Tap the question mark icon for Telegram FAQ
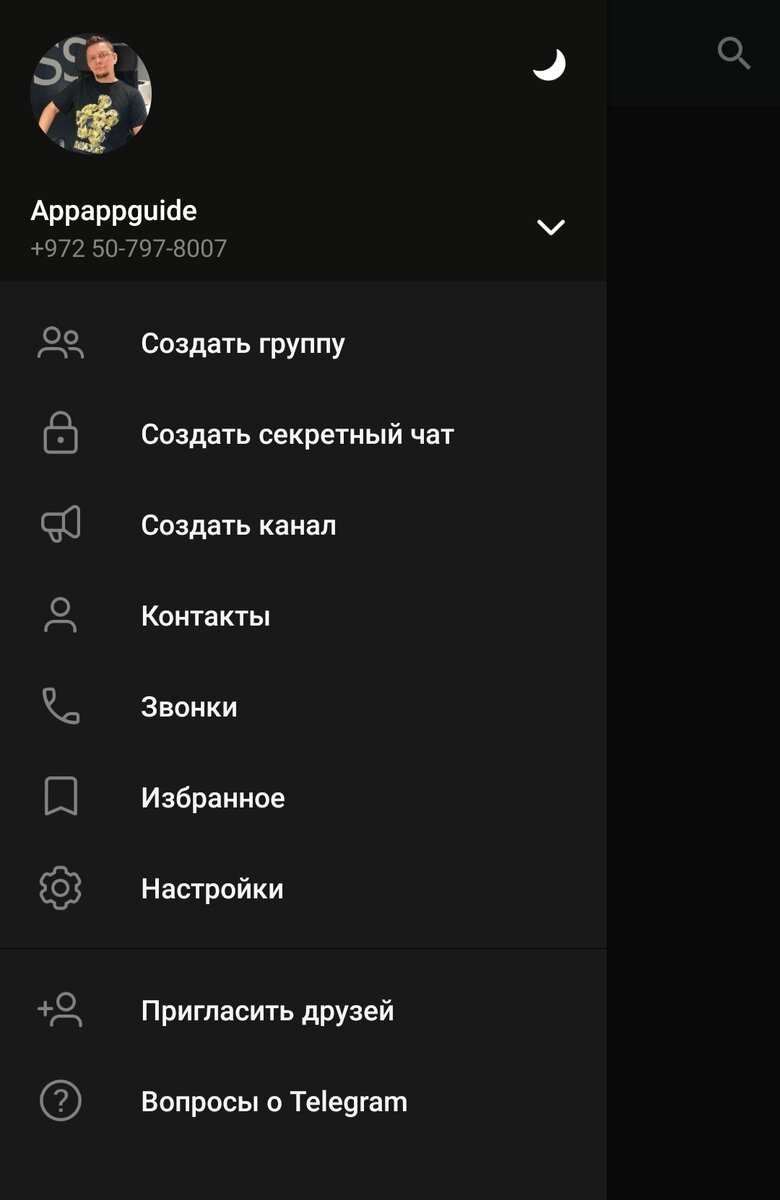780x1200 pixels. click(62, 1101)
